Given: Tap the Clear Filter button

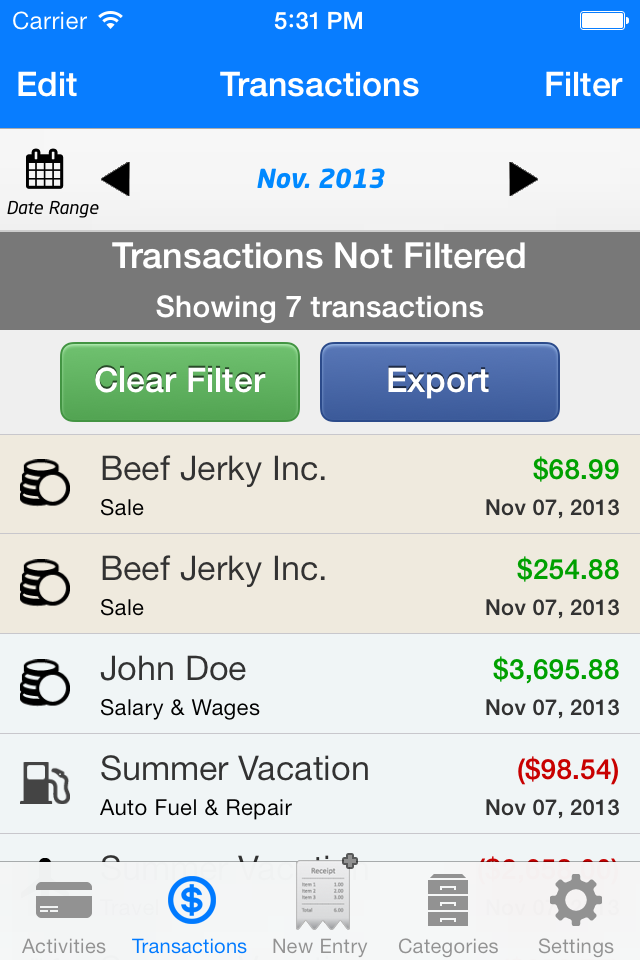Looking at the screenshot, I should [180, 382].
